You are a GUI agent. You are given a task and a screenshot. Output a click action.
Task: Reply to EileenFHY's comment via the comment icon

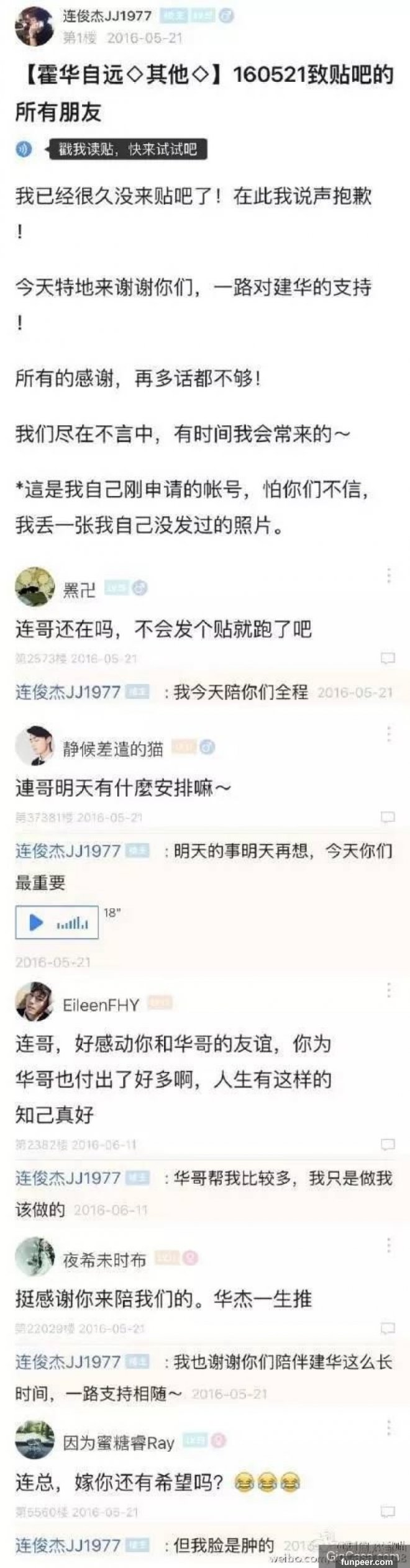[388, 1144]
